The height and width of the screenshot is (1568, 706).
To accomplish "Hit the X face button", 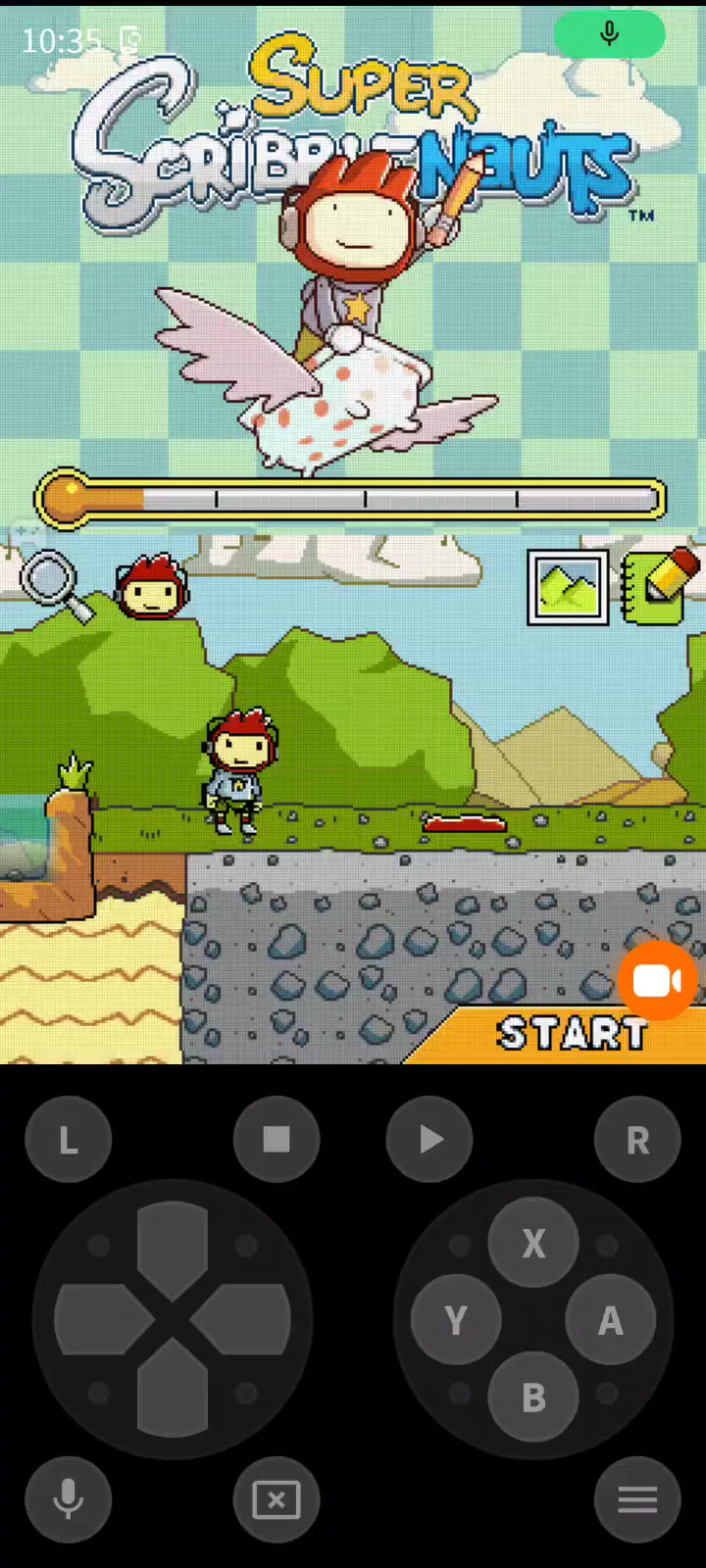I will tap(533, 1243).
